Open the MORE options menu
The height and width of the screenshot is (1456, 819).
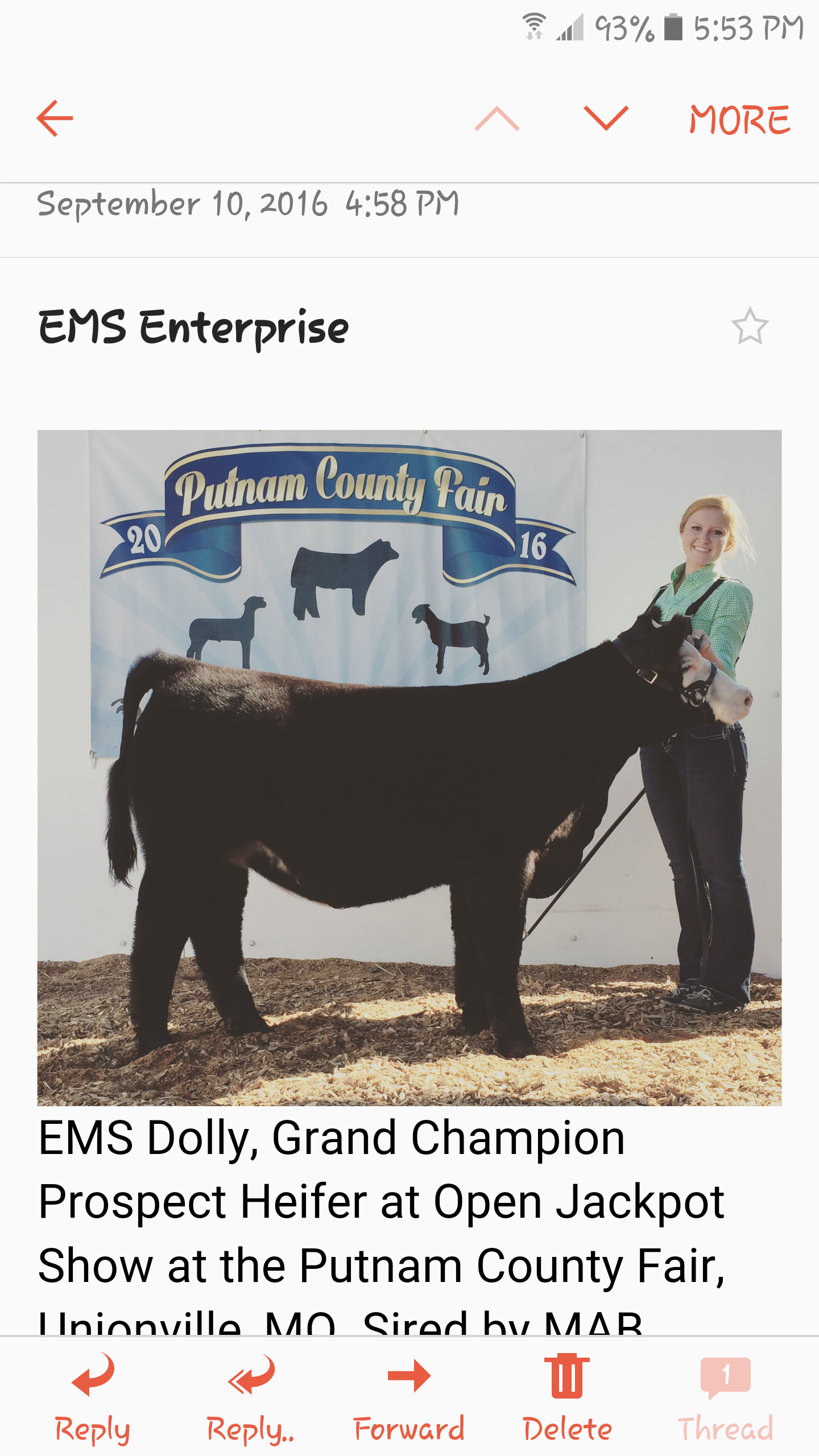pyautogui.click(x=739, y=119)
